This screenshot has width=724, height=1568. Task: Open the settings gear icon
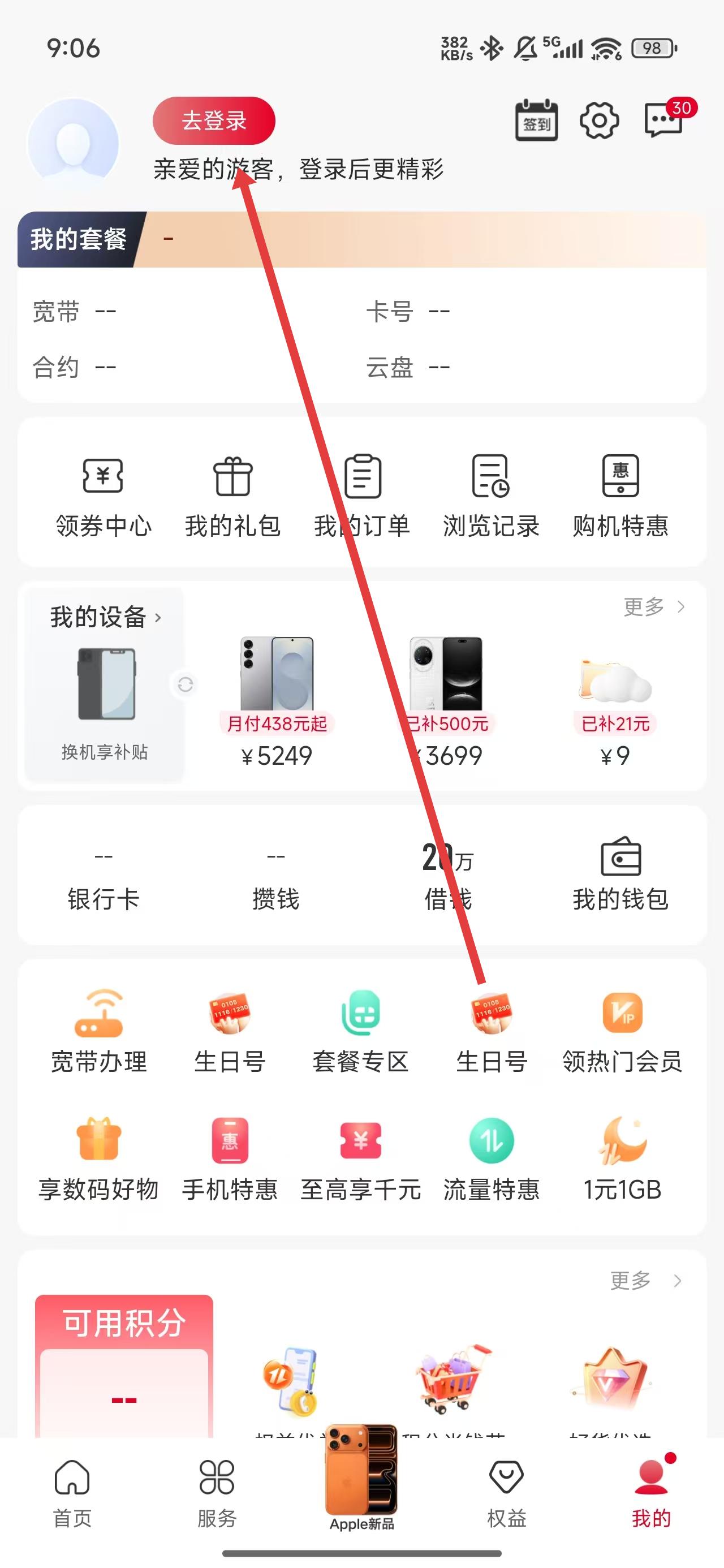coord(599,120)
